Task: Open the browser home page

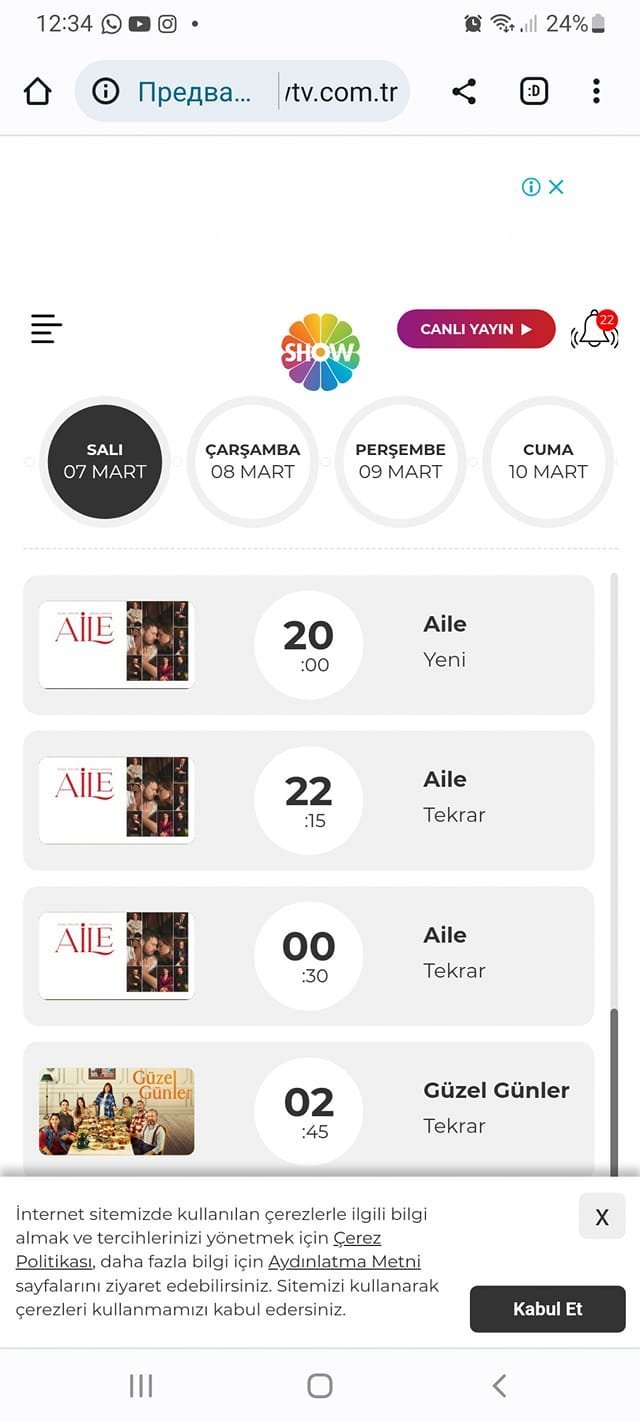Action: point(37,92)
